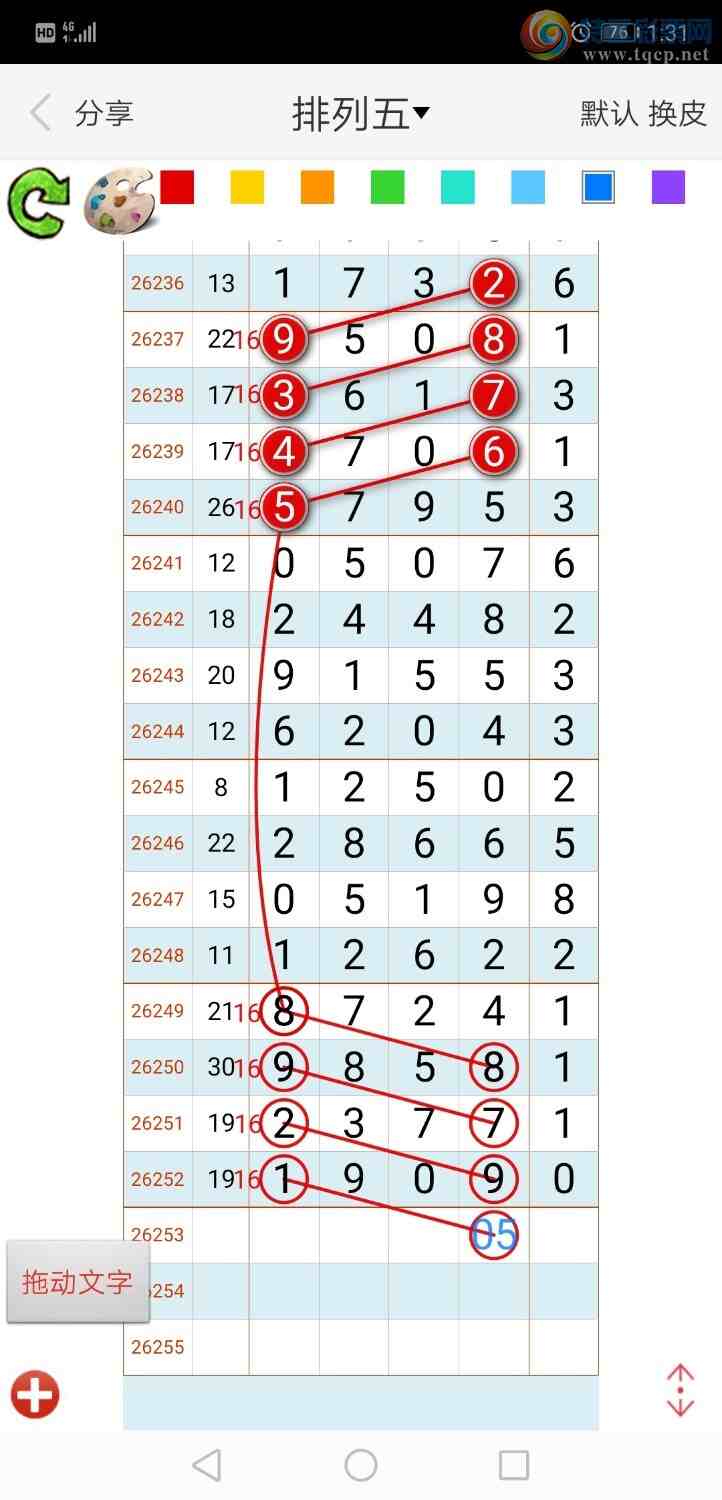Select the teal color swatch
This screenshot has height=1500, width=722.
click(458, 187)
